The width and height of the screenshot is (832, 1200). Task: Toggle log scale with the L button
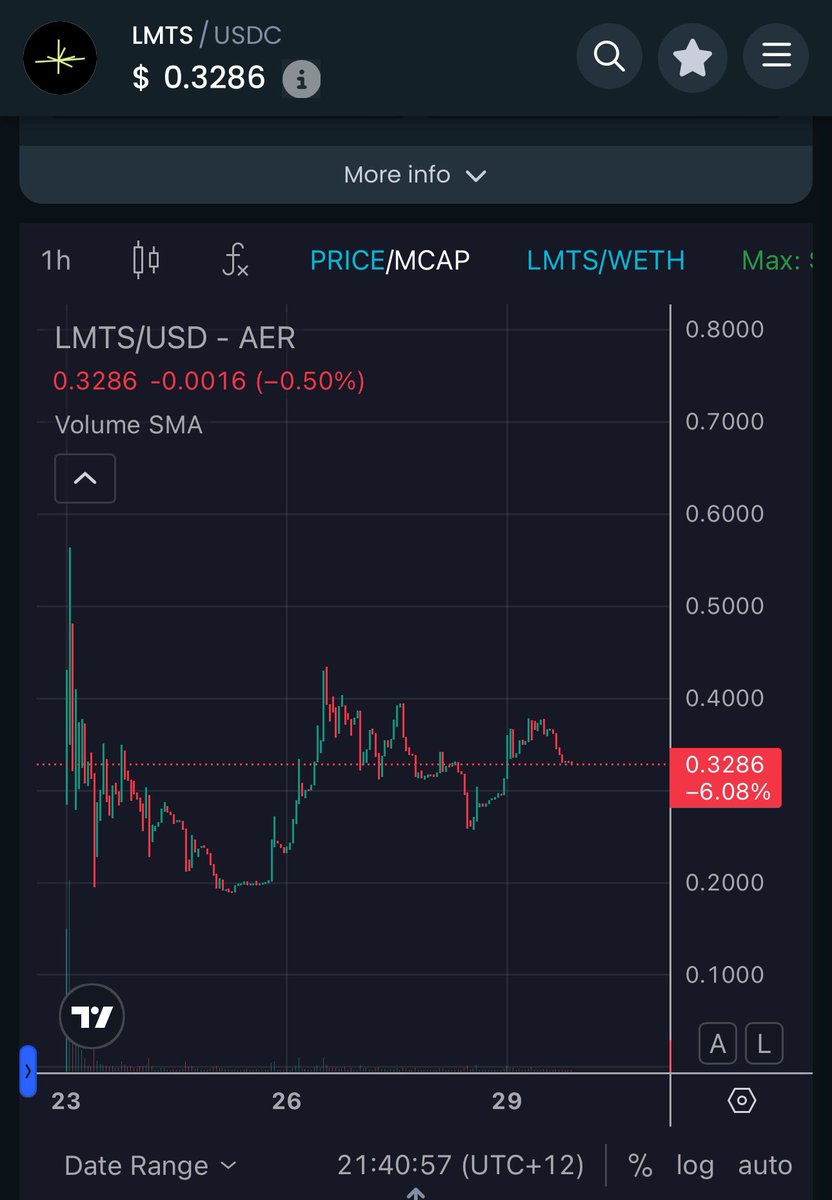click(763, 1045)
